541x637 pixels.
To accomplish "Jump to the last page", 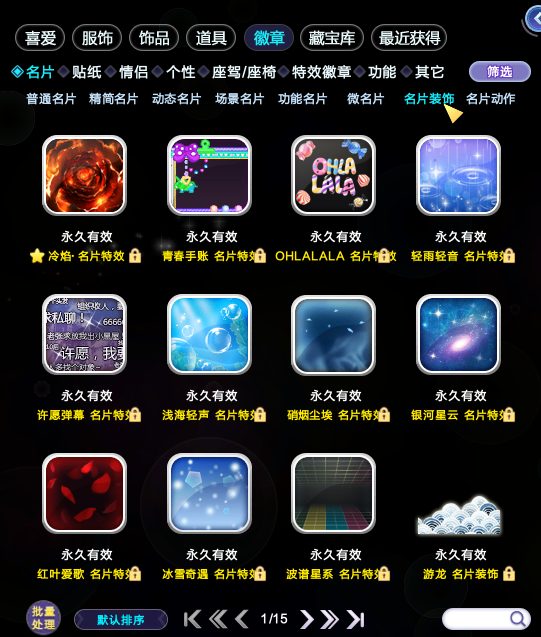I will pyautogui.click(x=355, y=619).
